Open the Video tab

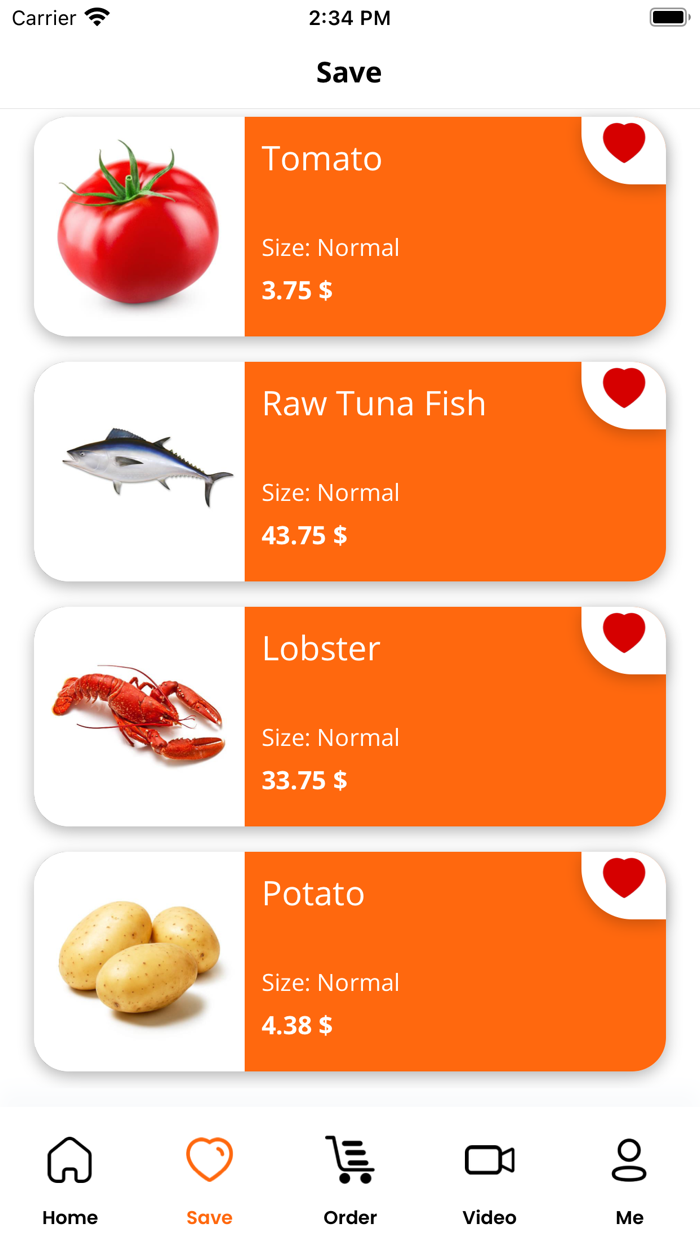489,1180
